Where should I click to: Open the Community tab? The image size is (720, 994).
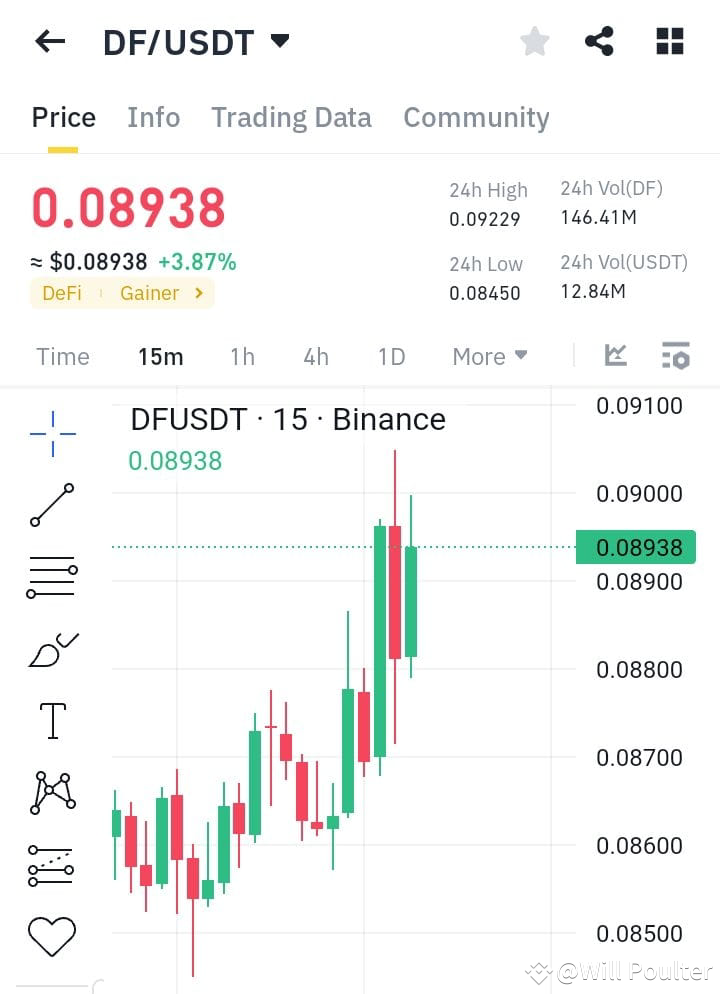click(476, 117)
